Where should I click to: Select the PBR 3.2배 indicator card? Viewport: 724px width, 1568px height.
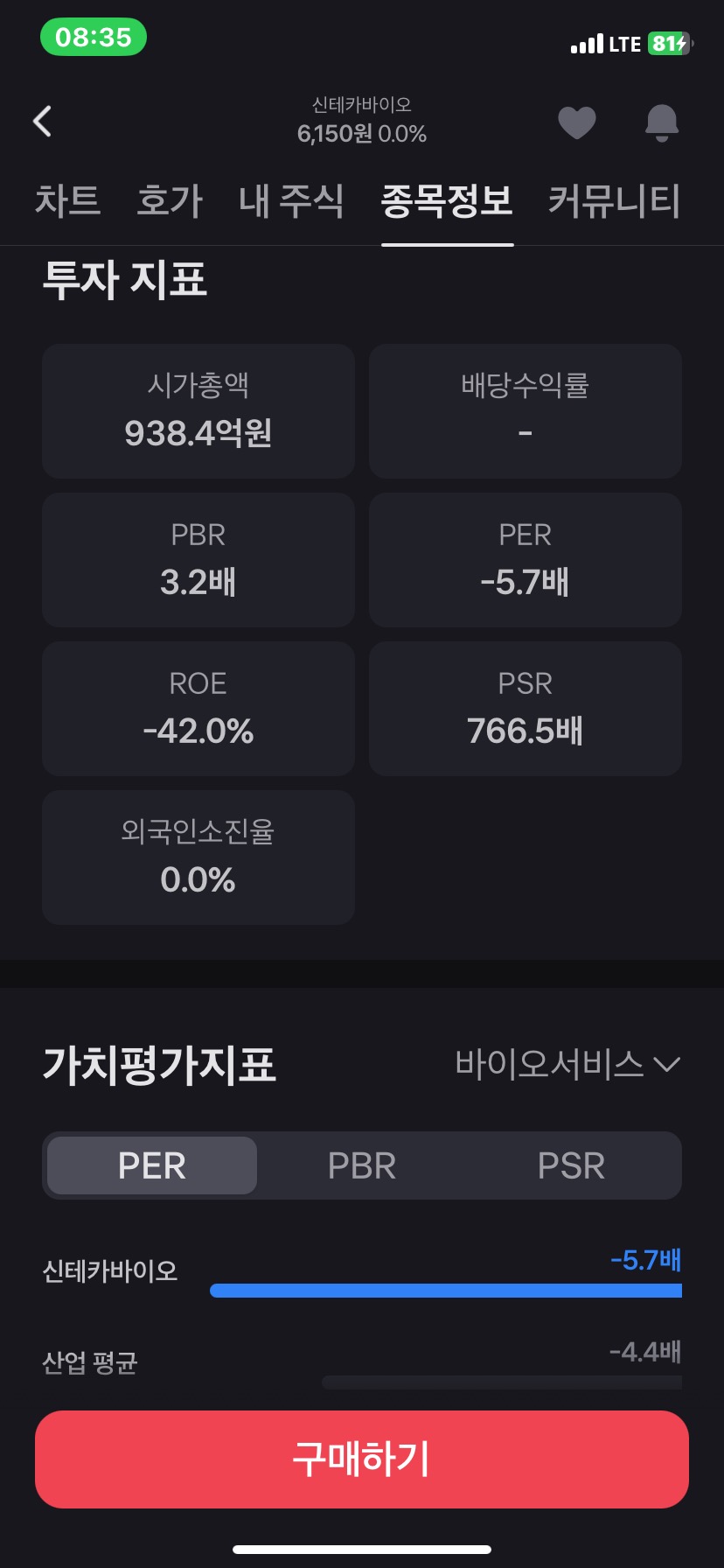[198, 560]
